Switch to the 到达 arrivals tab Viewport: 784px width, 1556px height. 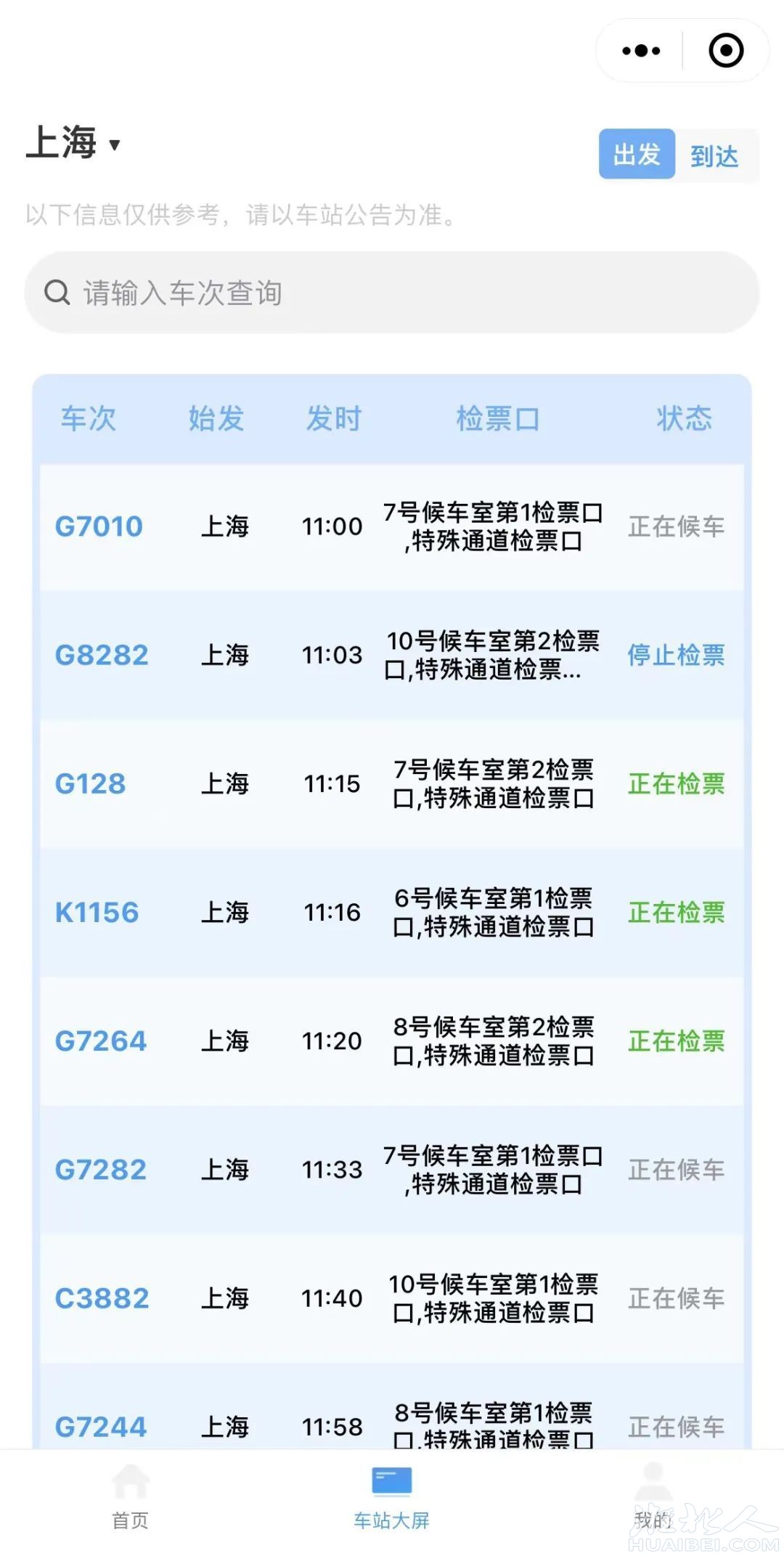pos(715,156)
